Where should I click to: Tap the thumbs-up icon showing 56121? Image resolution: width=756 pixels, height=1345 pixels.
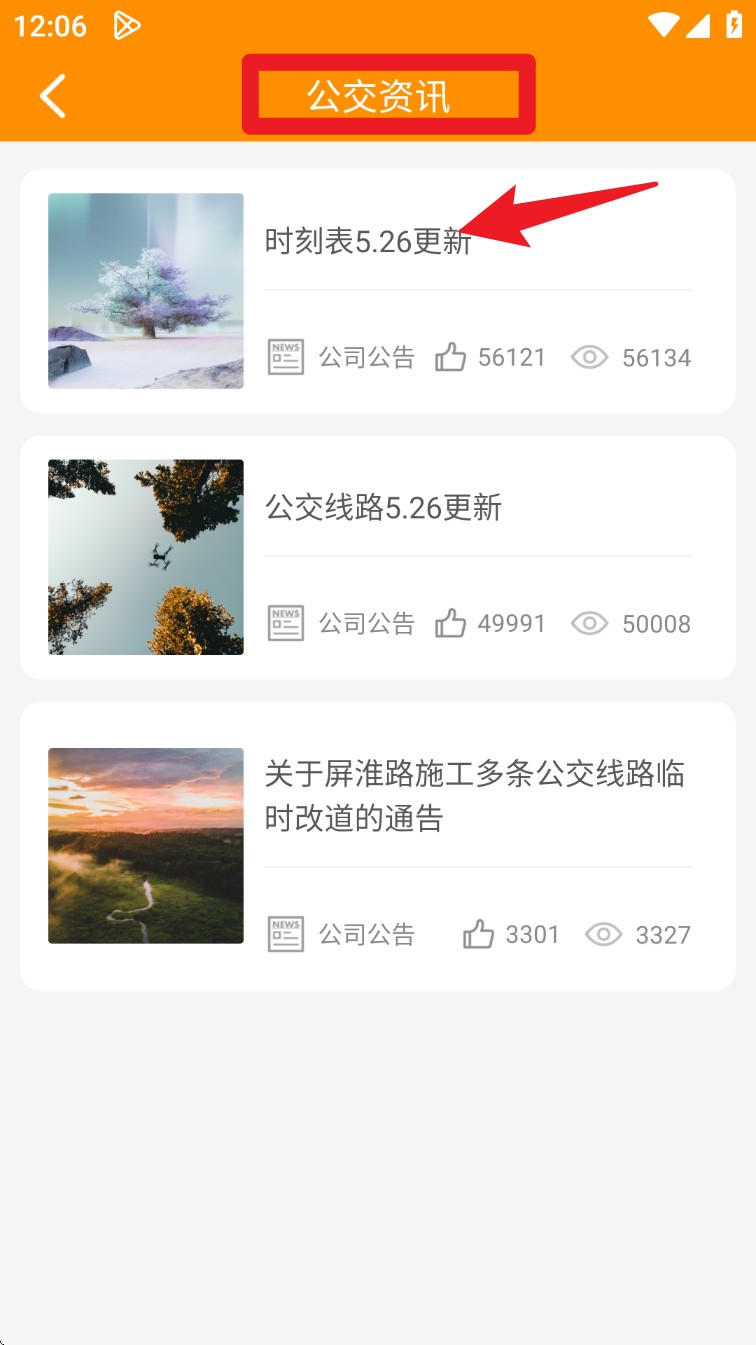[452, 355]
